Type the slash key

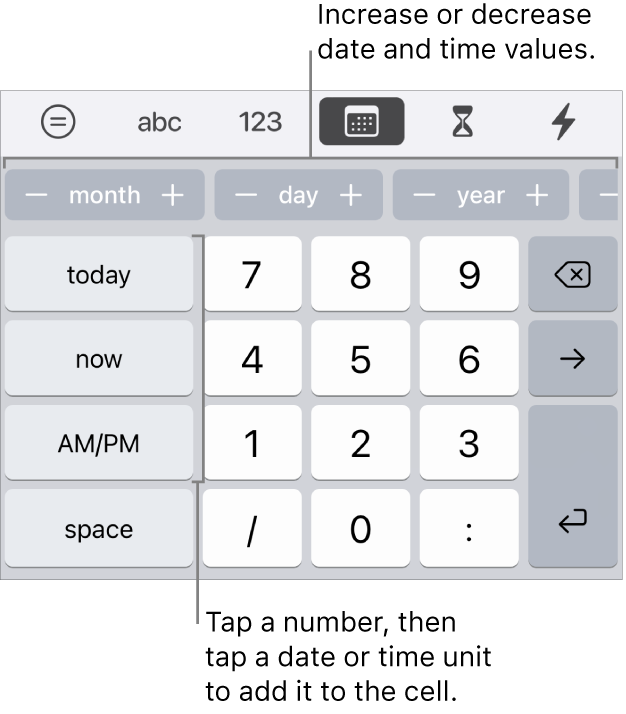pos(252,529)
